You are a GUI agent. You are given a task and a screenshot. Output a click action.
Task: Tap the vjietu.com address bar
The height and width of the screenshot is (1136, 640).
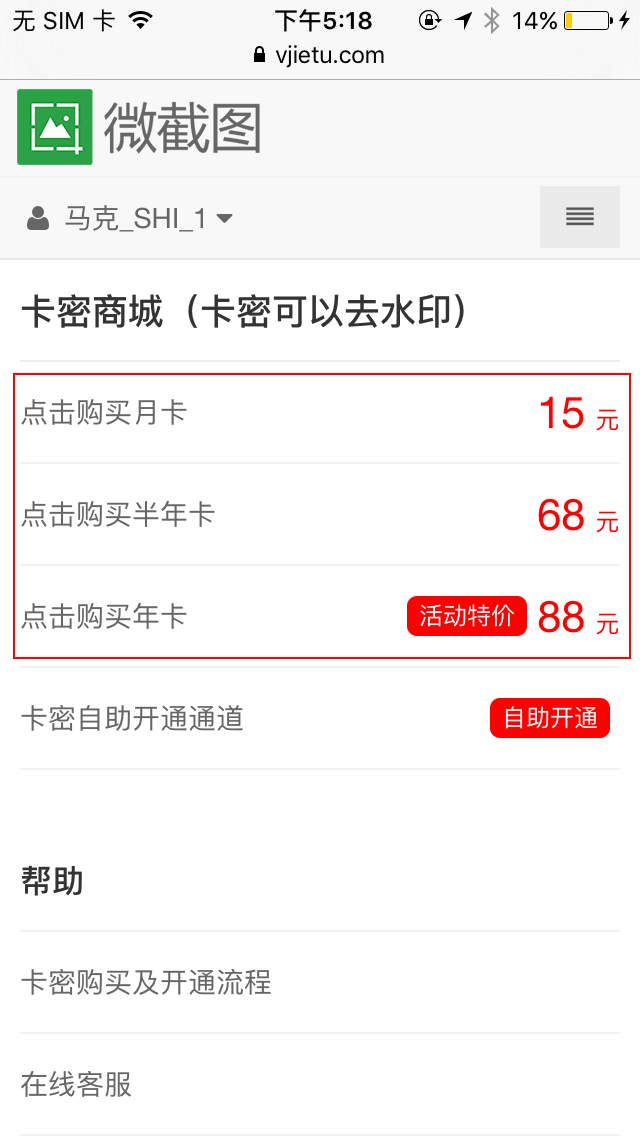[320, 55]
